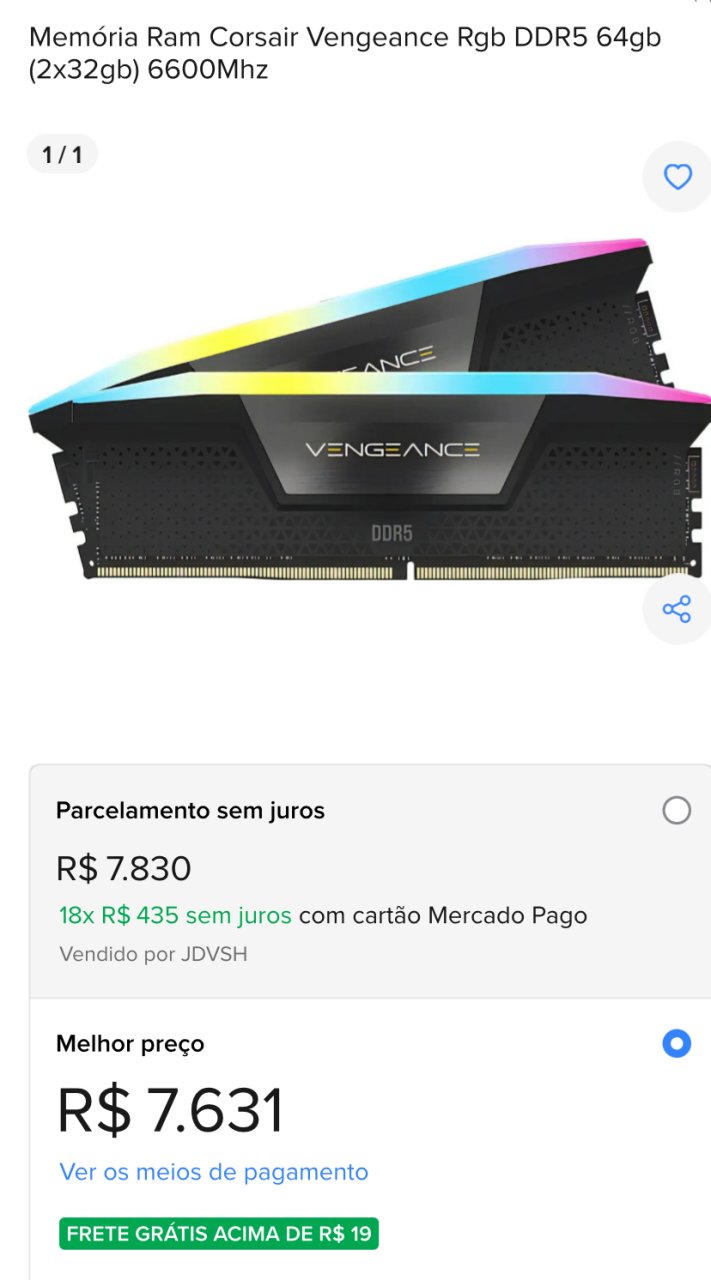Image resolution: width=711 pixels, height=1280 pixels.
Task: Open Ver os meios de pagamento
Action: [213, 1172]
